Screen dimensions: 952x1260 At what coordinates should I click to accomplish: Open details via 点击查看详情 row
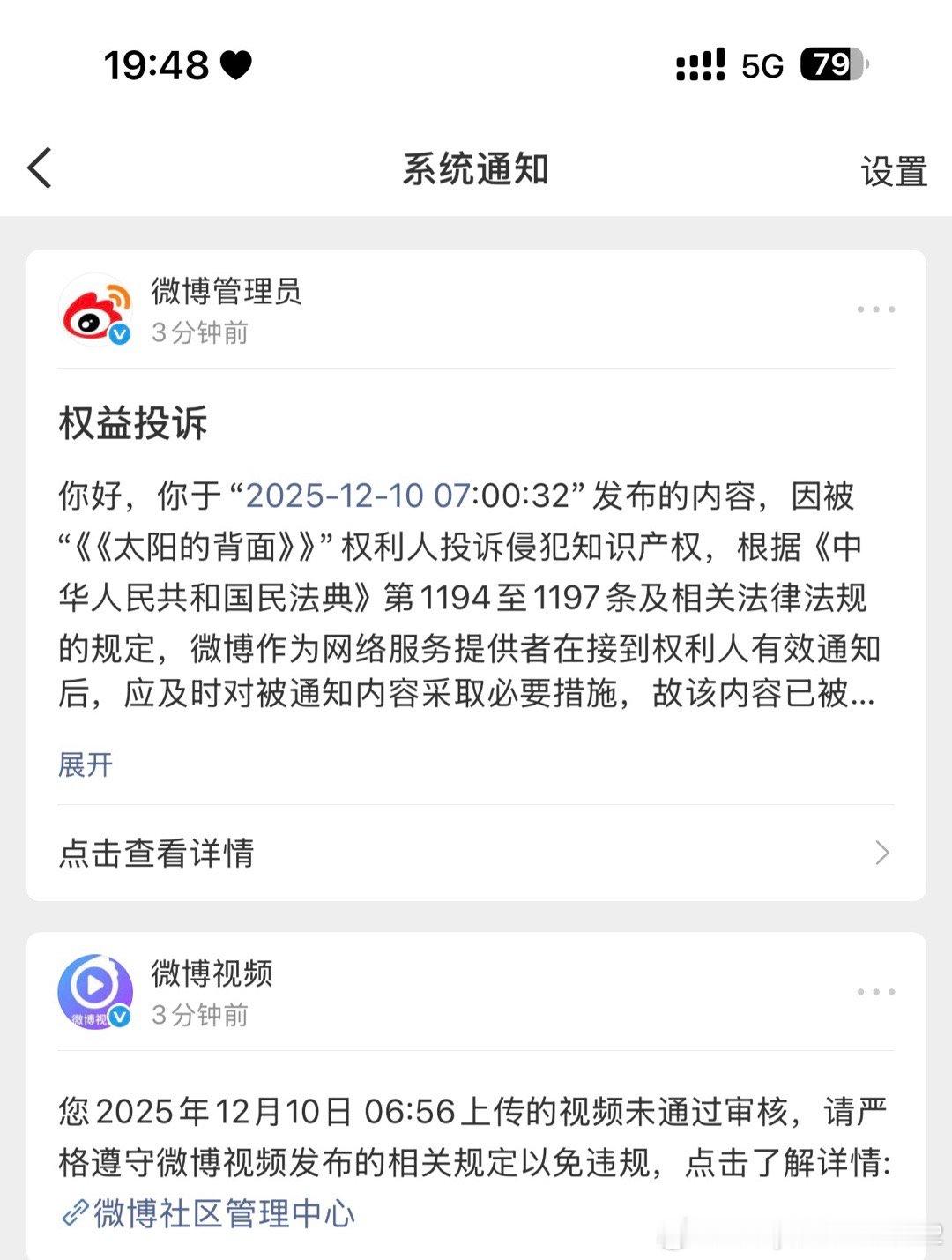pyautogui.click(x=155, y=854)
